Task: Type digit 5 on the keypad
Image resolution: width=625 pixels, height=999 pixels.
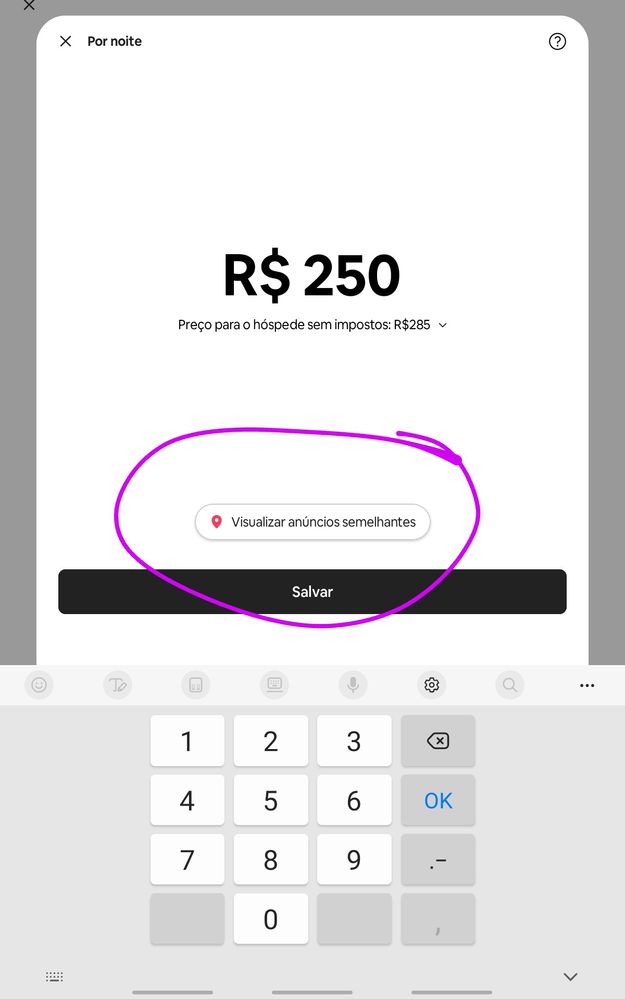Action: point(271,800)
